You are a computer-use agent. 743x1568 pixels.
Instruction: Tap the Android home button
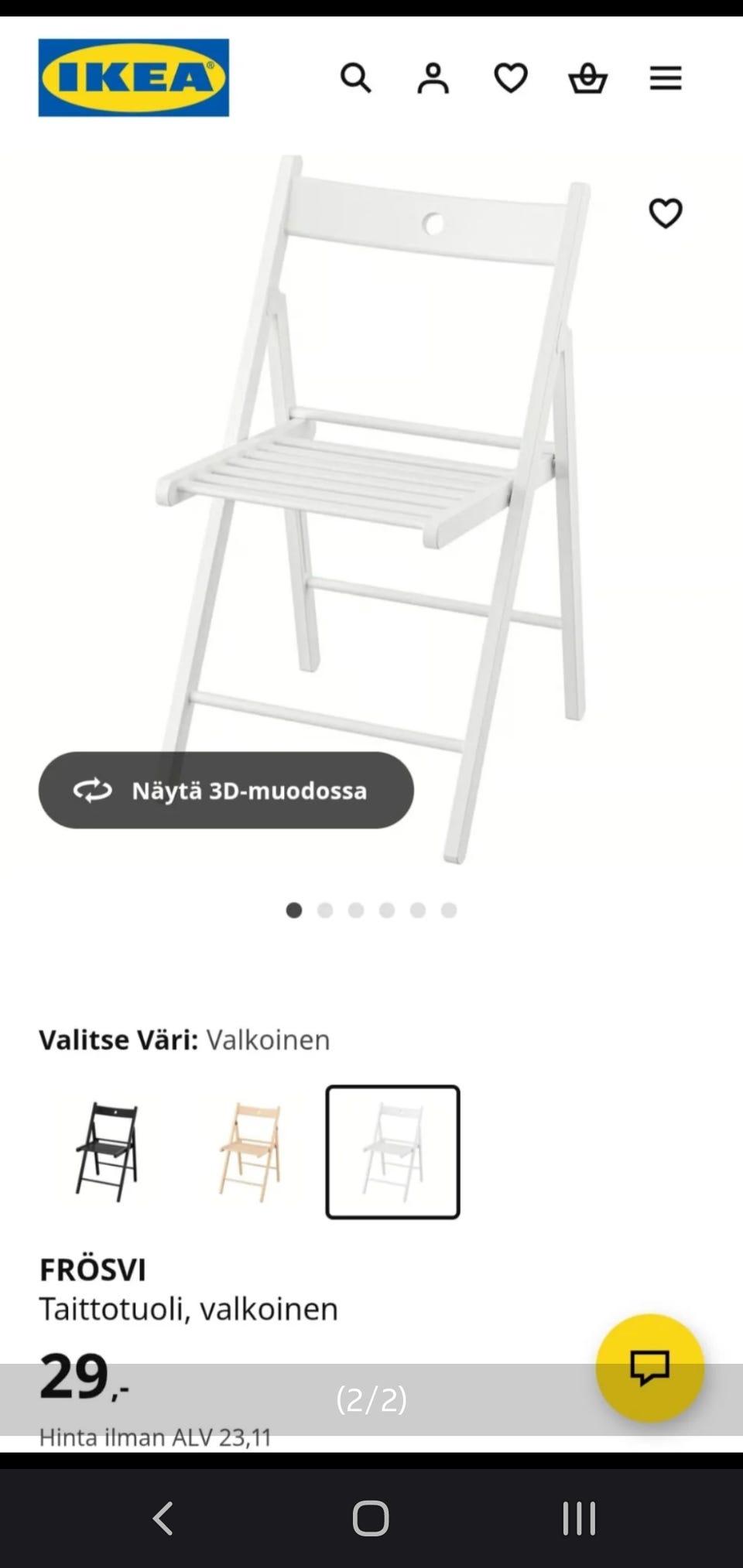pyautogui.click(x=370, y=1517)
